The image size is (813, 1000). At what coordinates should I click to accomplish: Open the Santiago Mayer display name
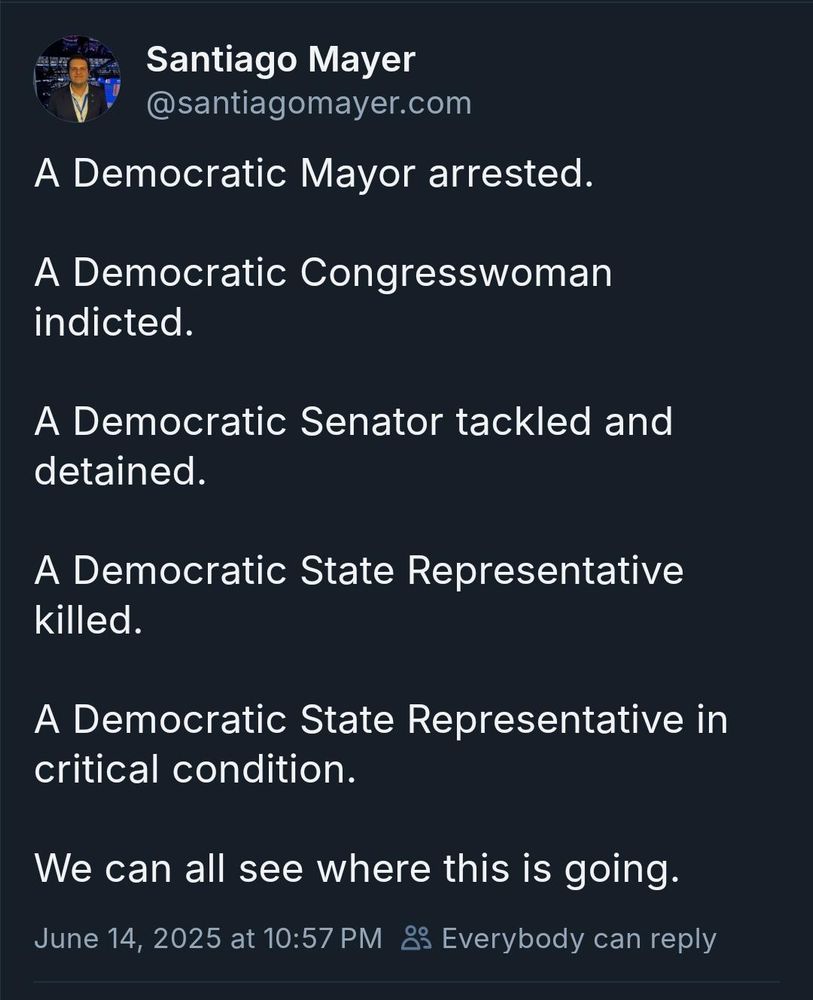(283, 59)
